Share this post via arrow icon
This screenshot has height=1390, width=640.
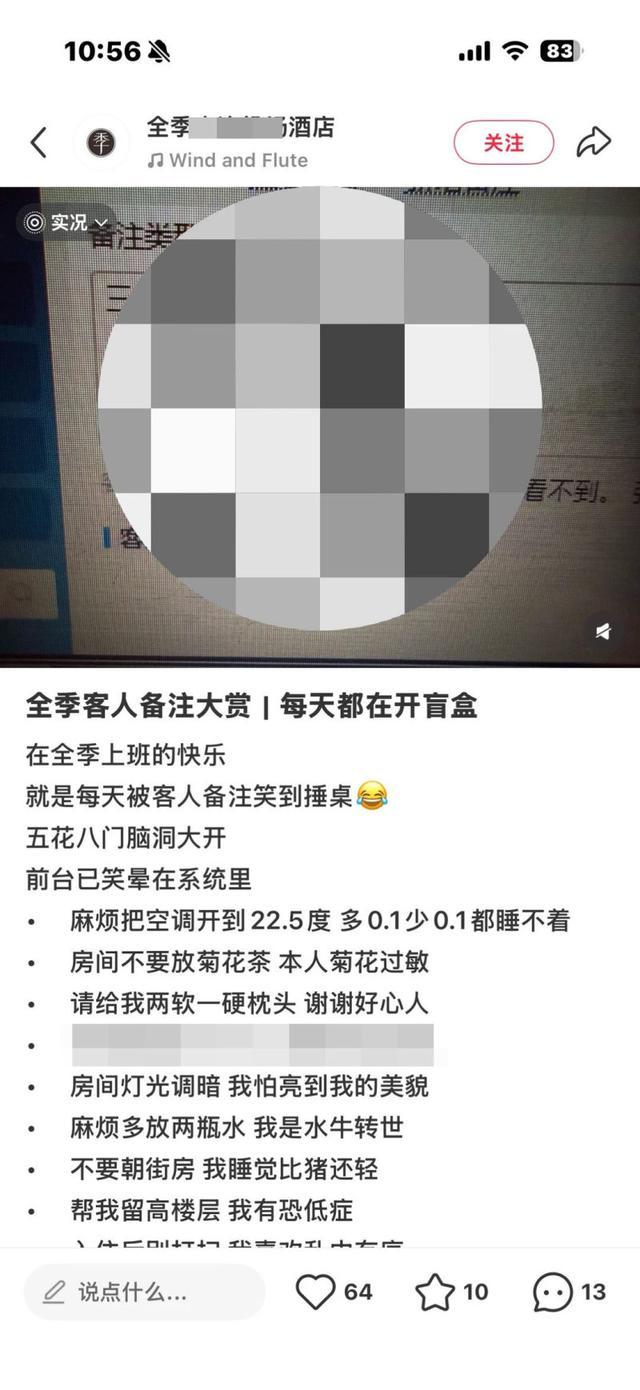[x=593, y=143]
